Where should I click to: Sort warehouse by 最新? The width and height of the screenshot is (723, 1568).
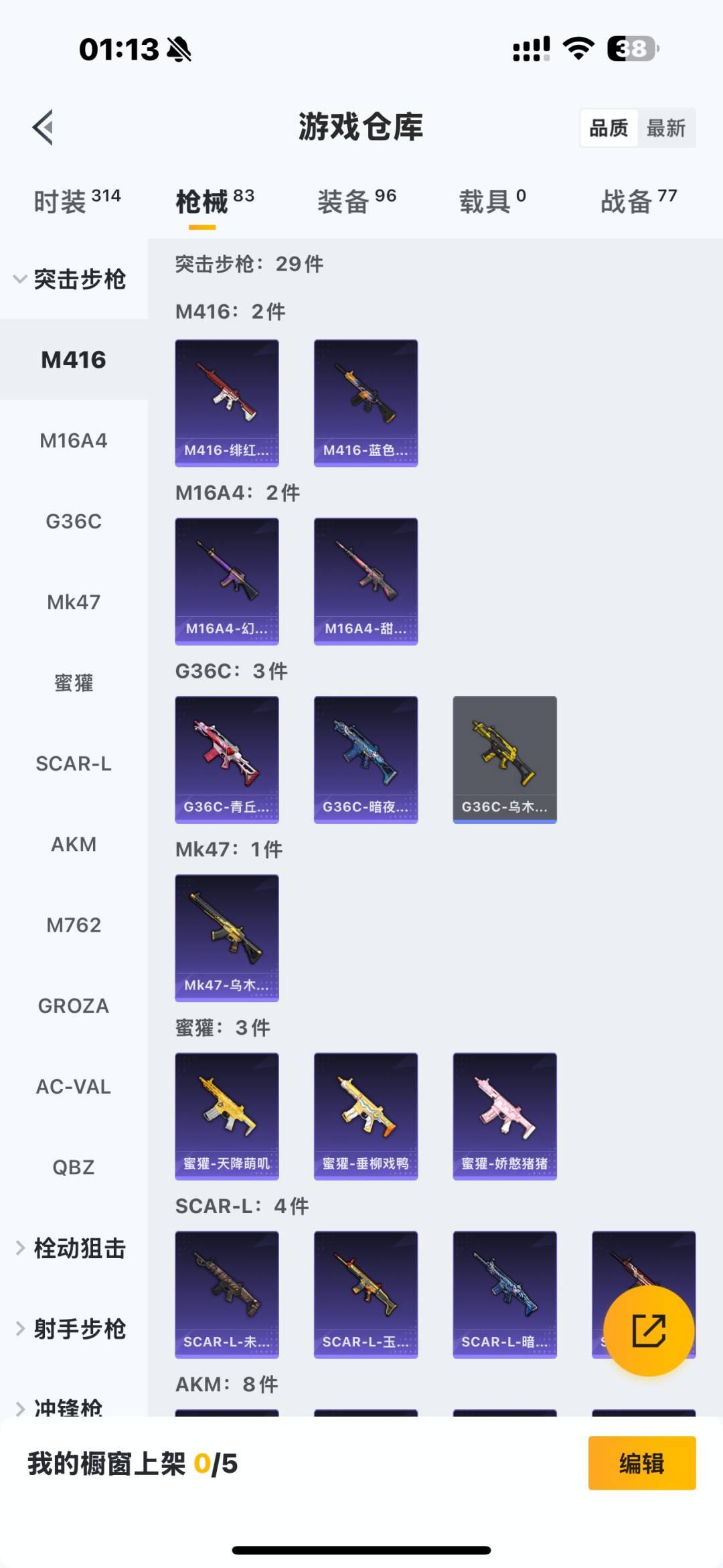(665, 128)
